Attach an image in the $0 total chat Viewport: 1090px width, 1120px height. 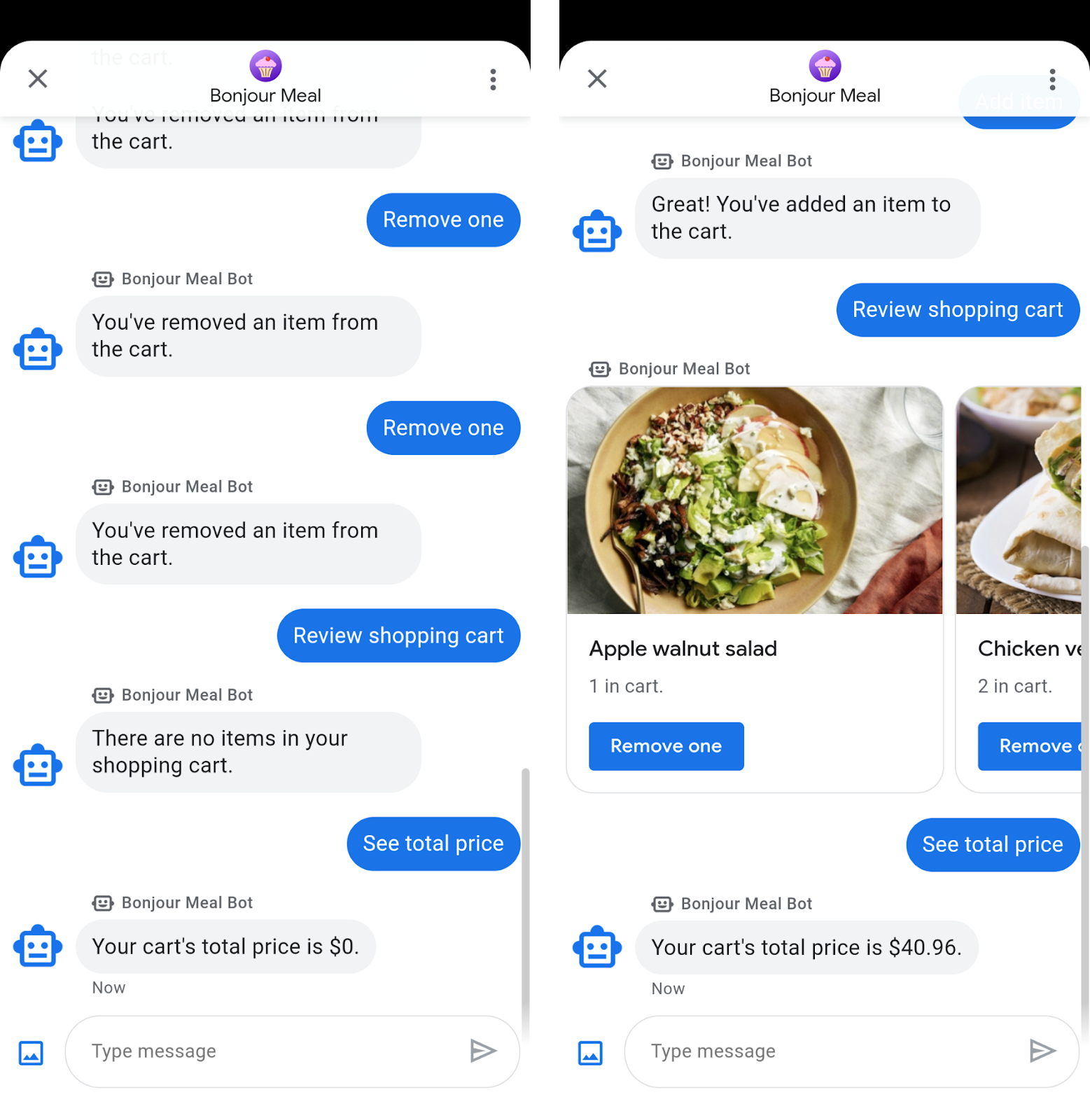pos(31,1052)
